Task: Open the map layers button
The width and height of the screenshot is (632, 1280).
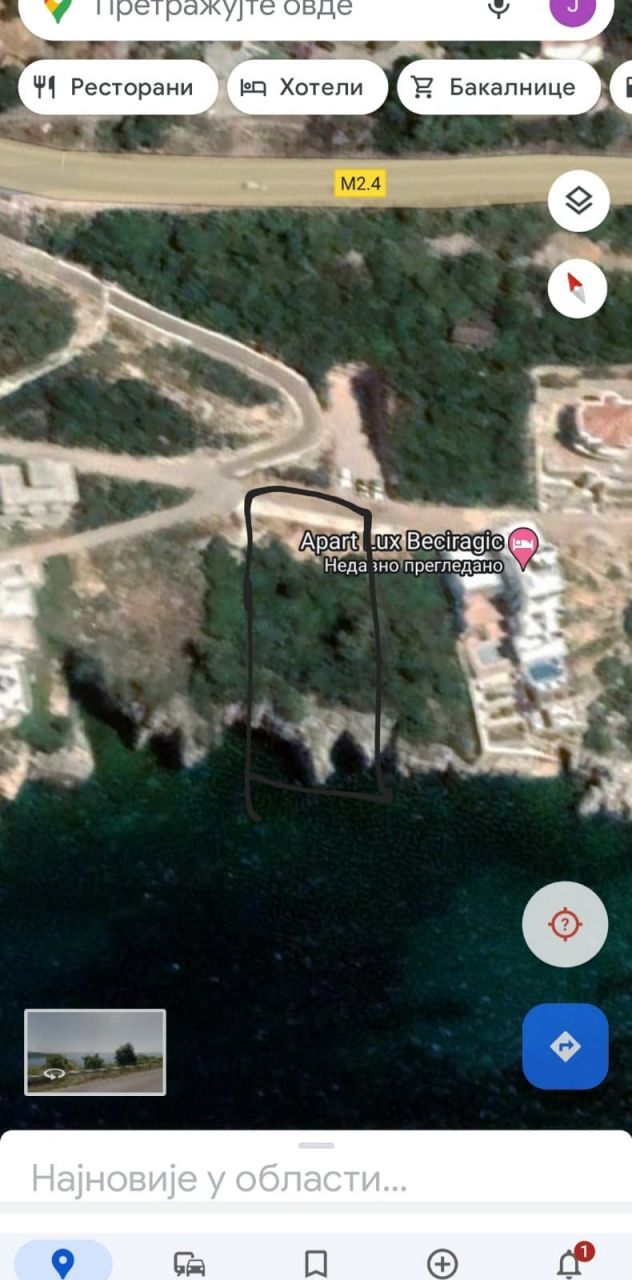Action: click(x=578, y=201)
